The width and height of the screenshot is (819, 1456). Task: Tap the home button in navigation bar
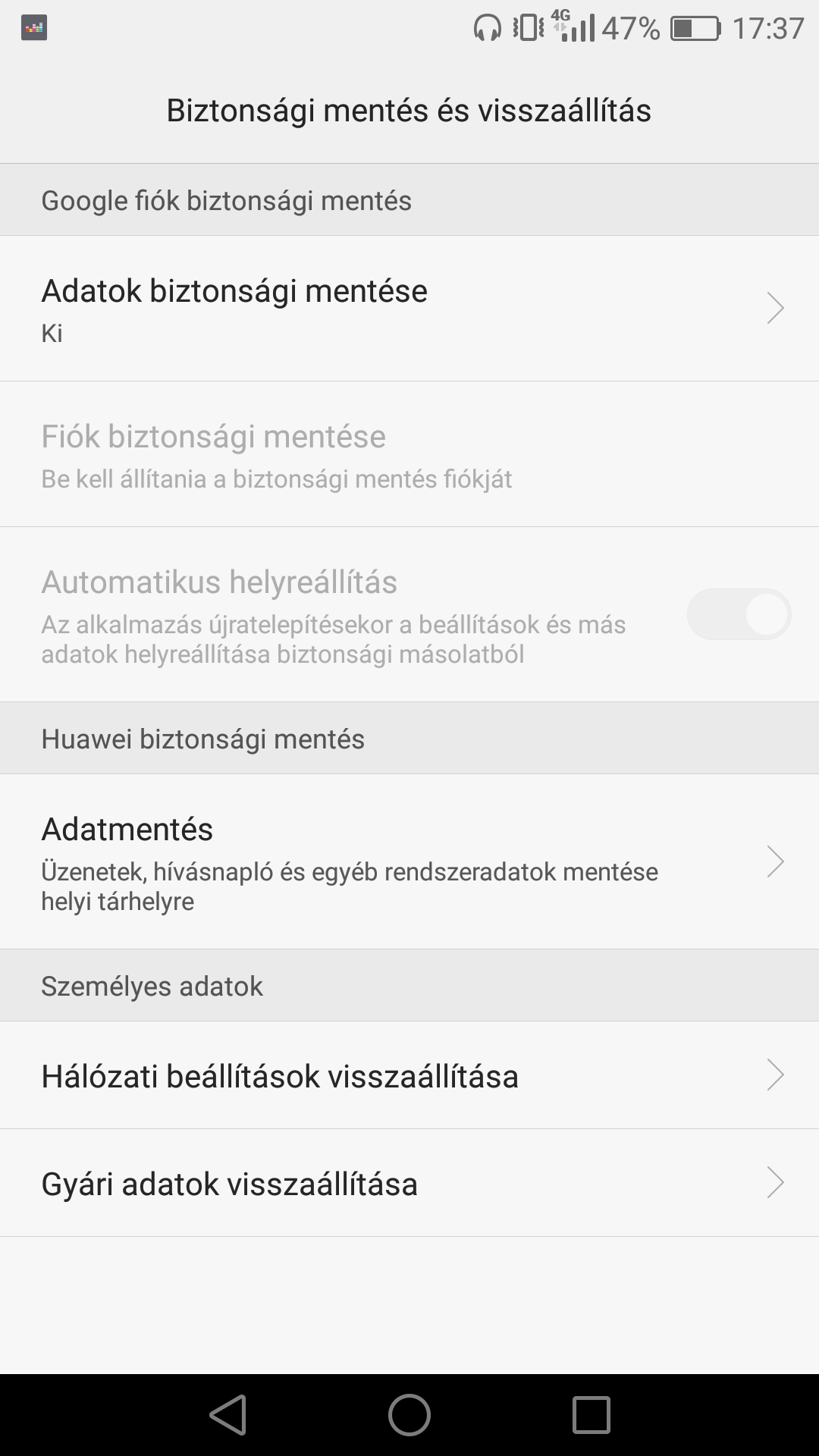(409, 1415)
